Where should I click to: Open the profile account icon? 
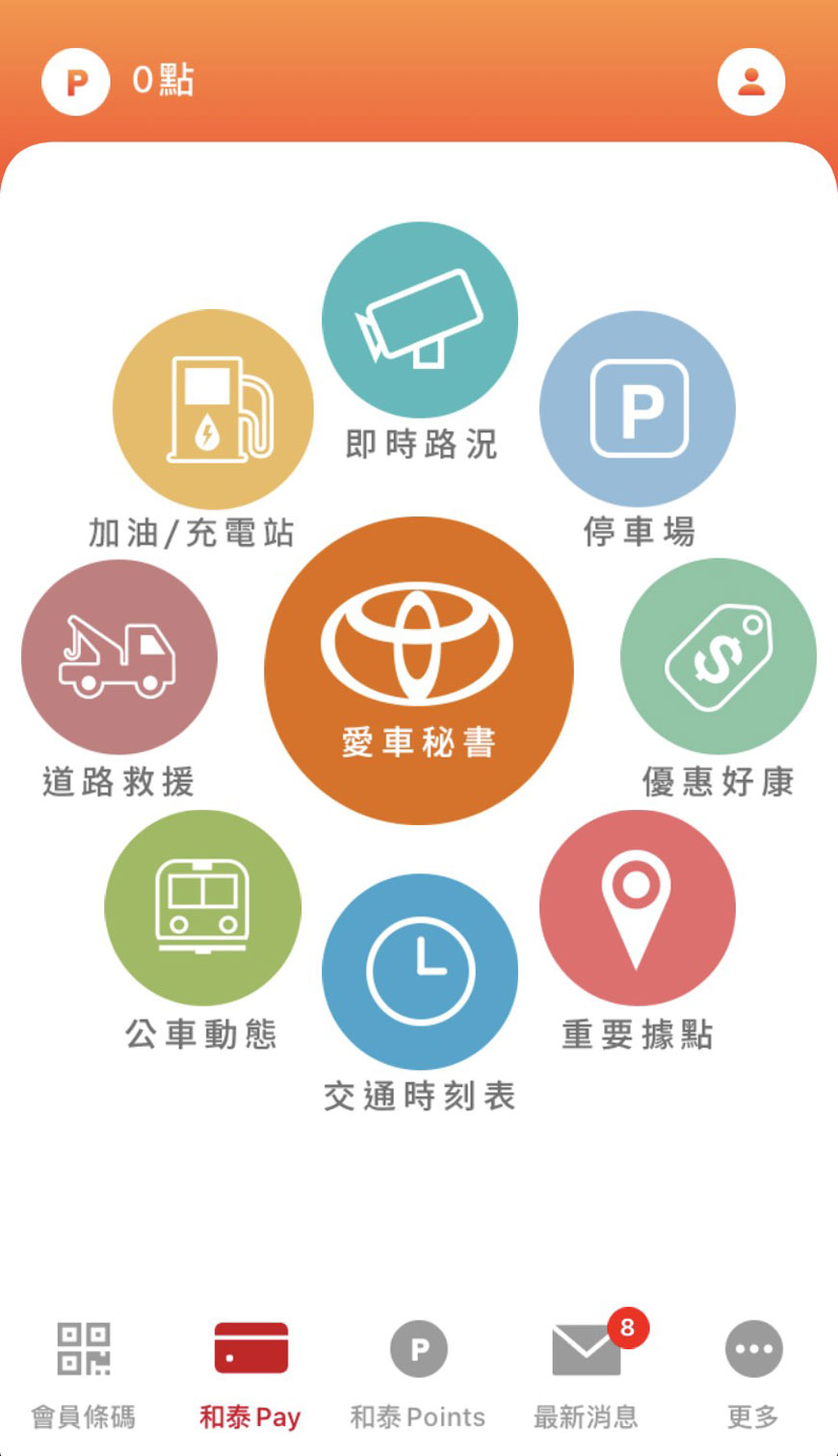(751, 82)
